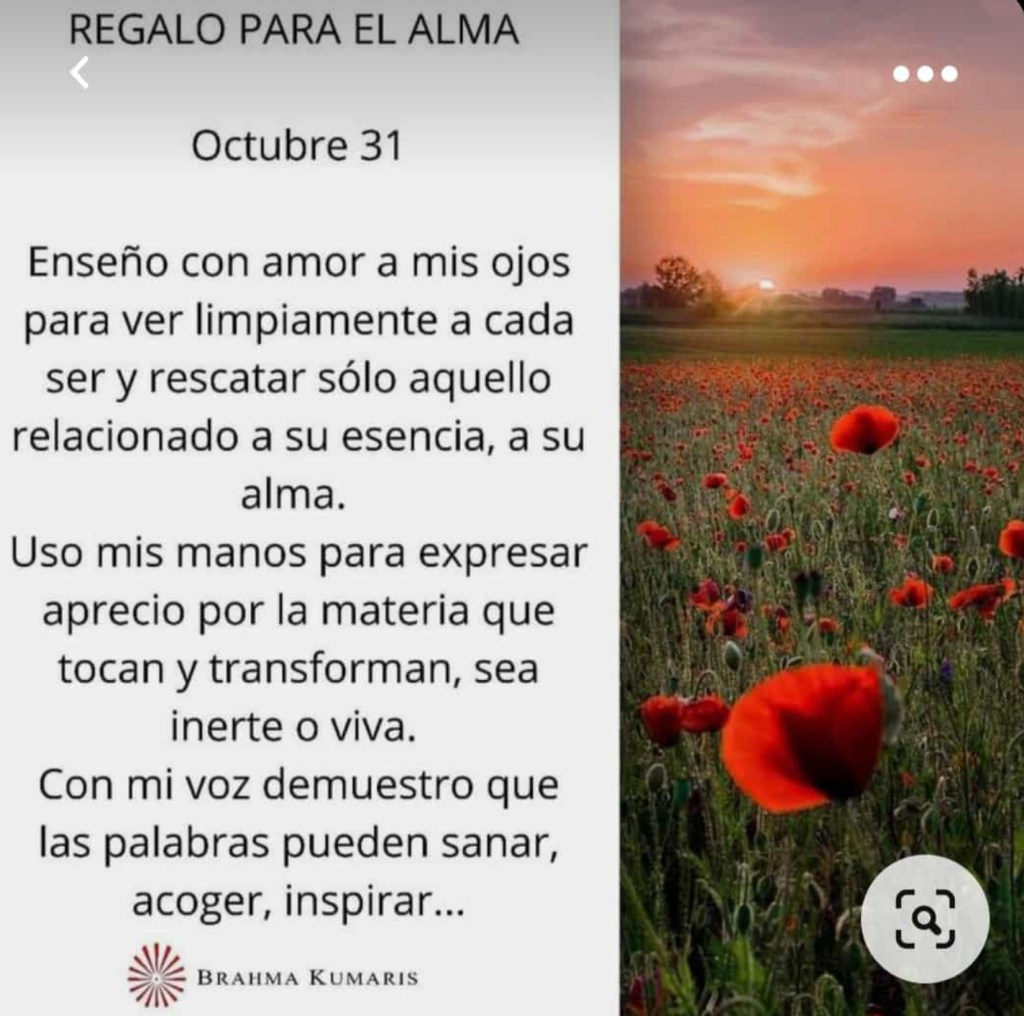The width and height of the screenshot is (1024, 1016).
Task: Start a visual search with the lens button
Action: [x=925, y=918]
